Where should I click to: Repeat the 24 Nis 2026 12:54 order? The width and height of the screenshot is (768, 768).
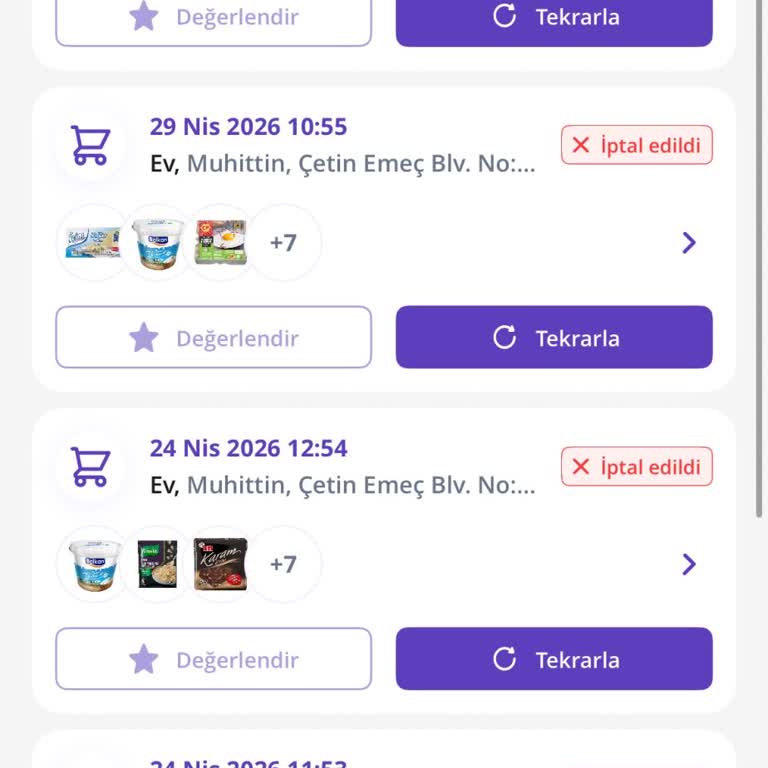[554, 659]
